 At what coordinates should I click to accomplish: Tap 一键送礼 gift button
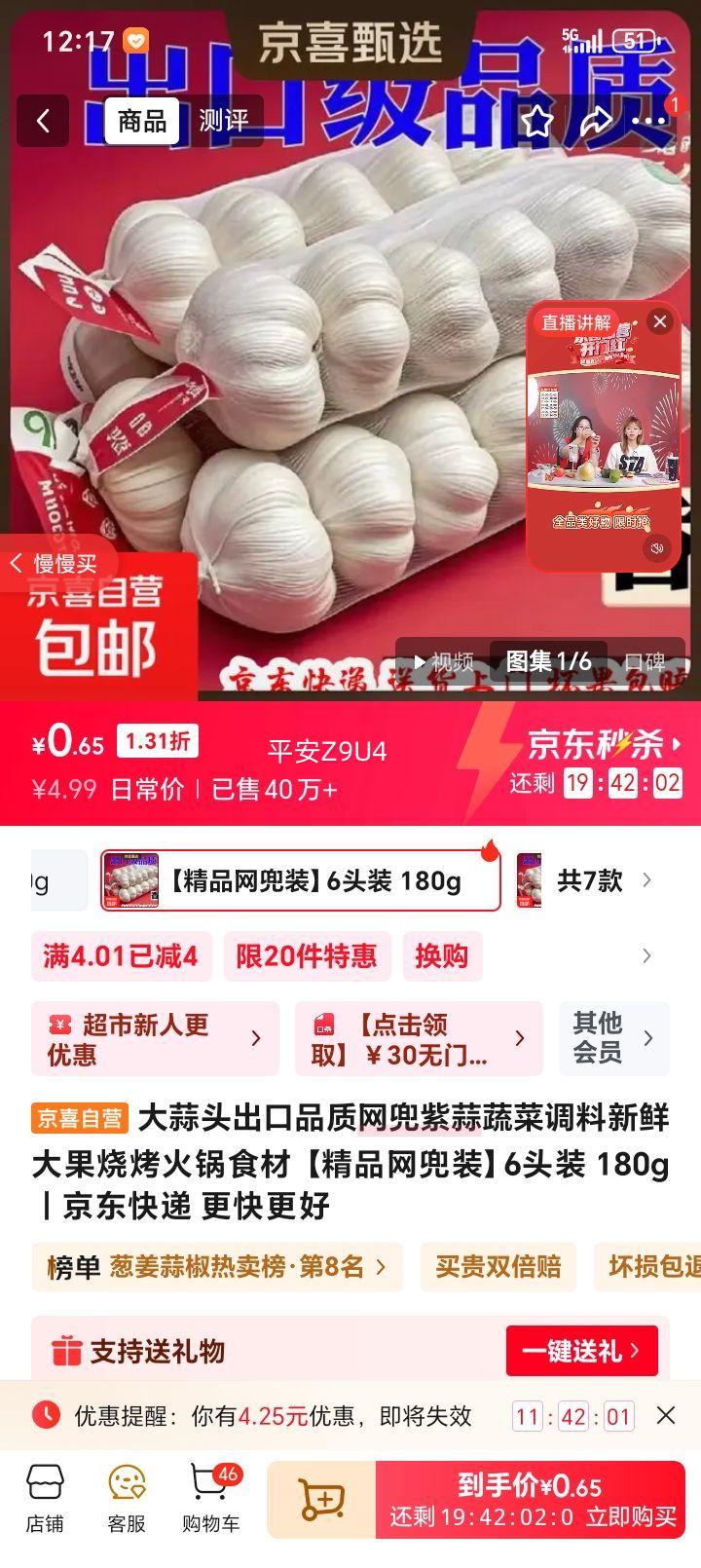581,1351
